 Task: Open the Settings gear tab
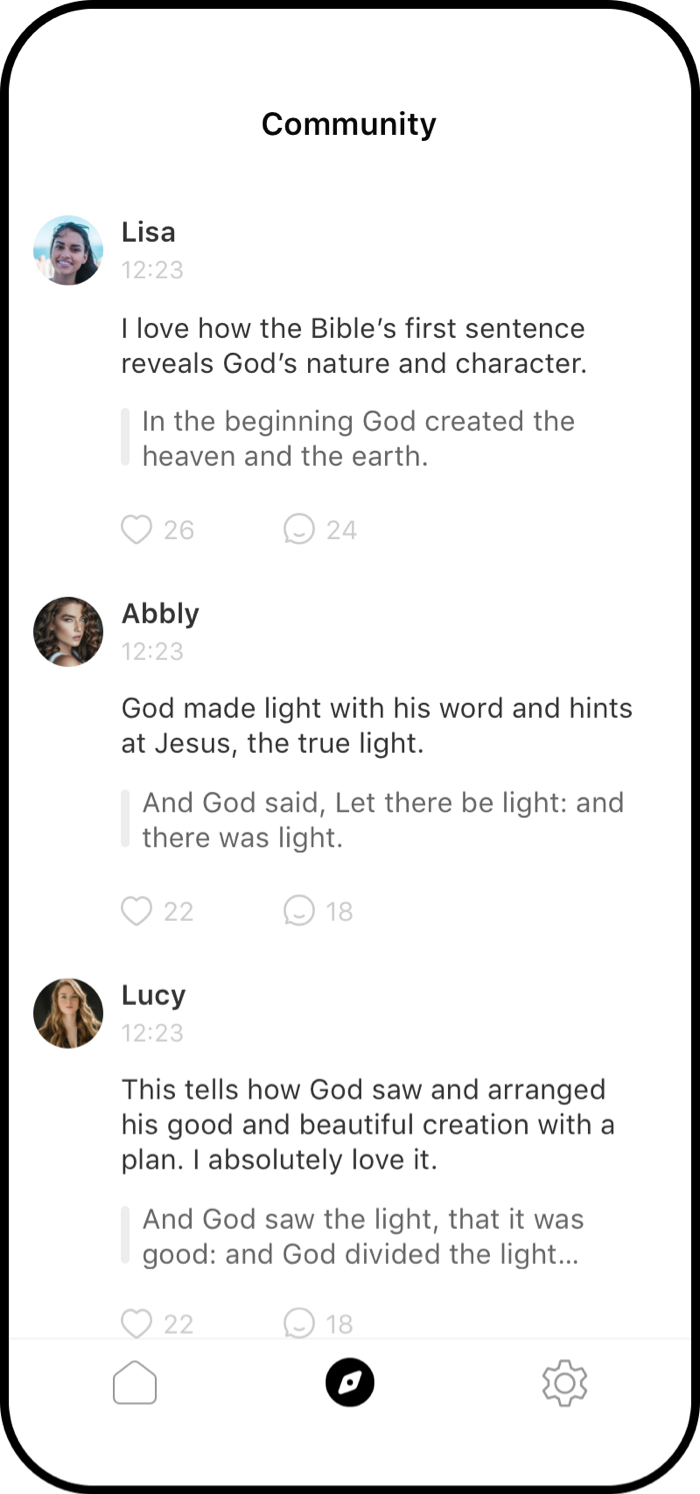click(x=564, y=1384)
